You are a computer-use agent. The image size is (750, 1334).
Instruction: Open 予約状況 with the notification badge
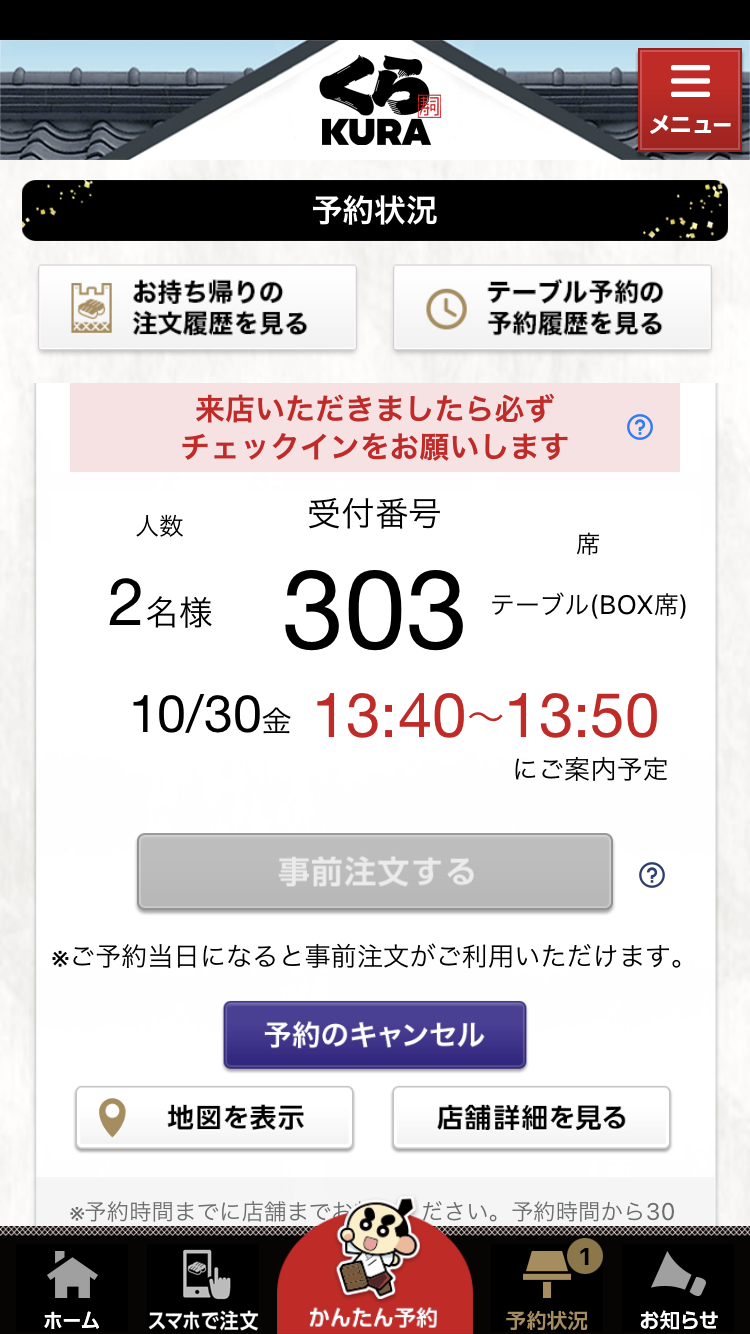(548, 1285)
